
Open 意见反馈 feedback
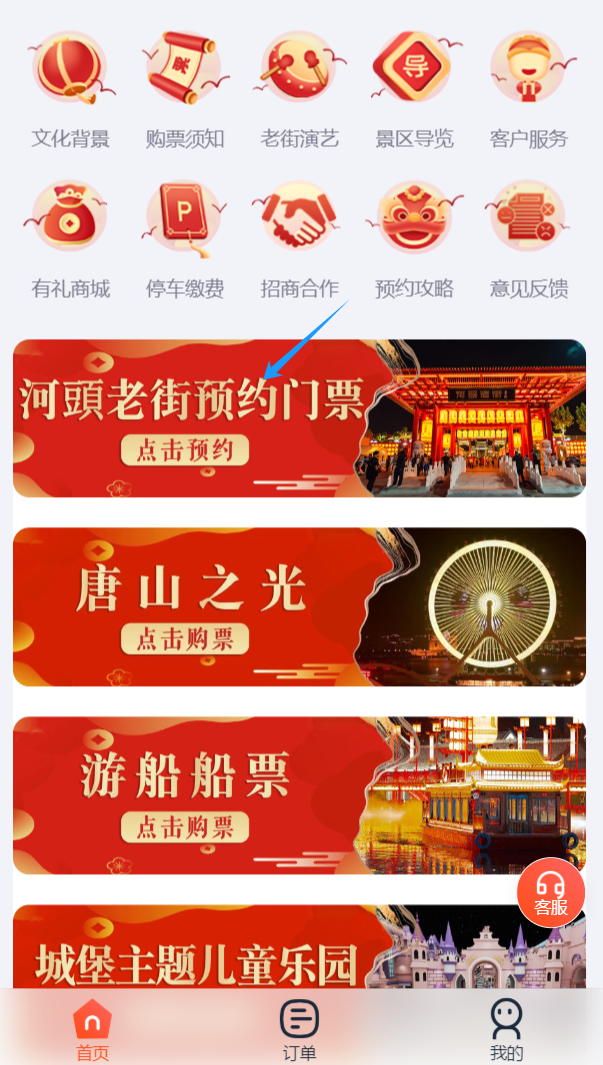coord(528,240)
